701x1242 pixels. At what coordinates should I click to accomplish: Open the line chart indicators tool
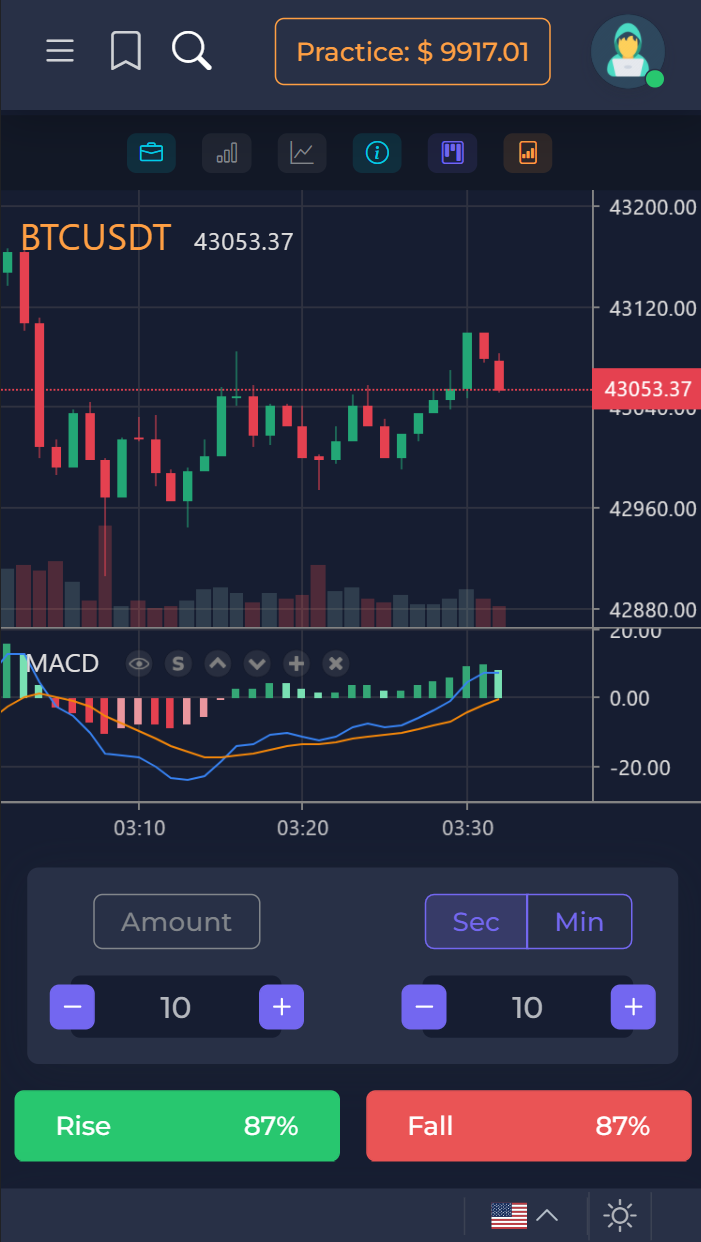point(302,153)
